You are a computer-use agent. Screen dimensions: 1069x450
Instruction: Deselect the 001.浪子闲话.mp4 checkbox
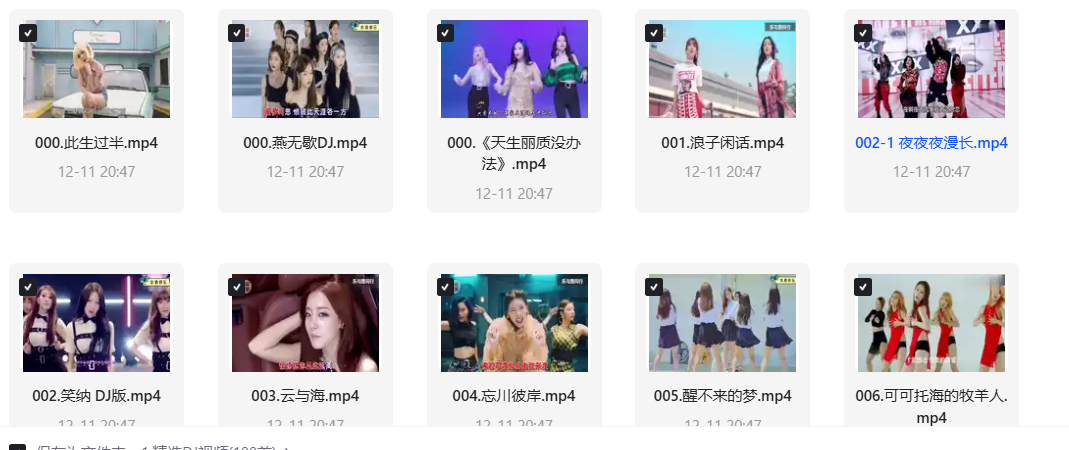[x=654, y=33]
